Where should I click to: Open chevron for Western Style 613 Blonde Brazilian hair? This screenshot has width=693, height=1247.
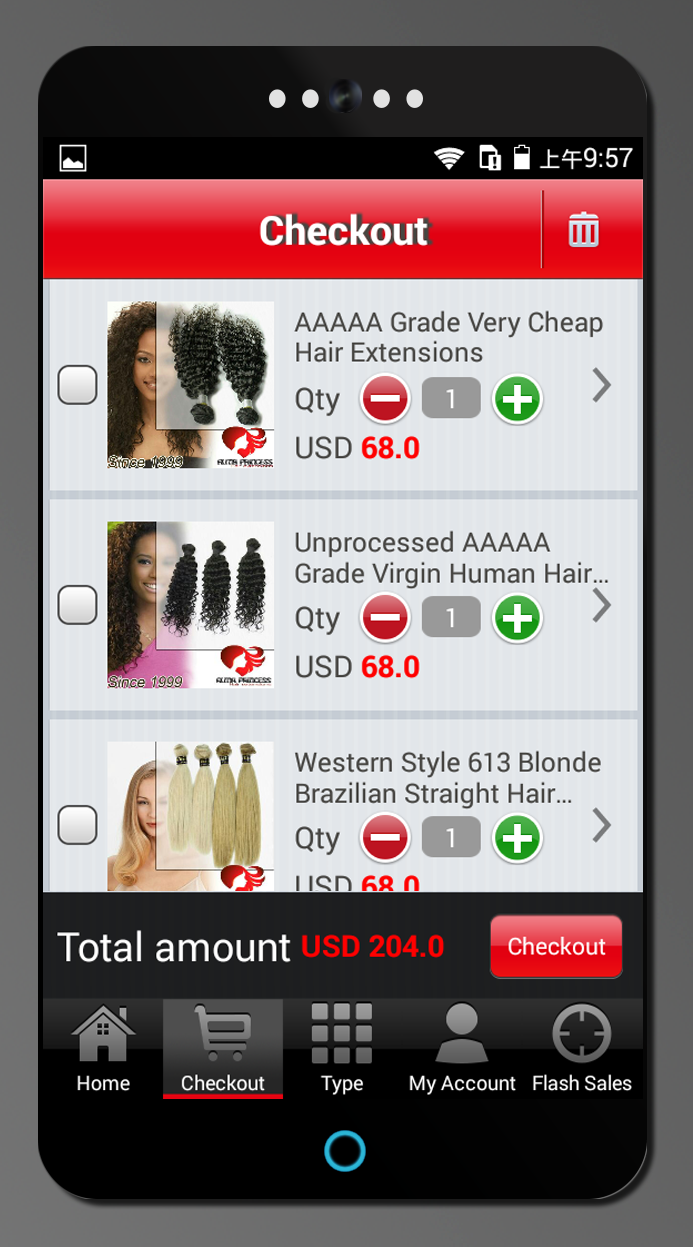[x=601, y=825]
